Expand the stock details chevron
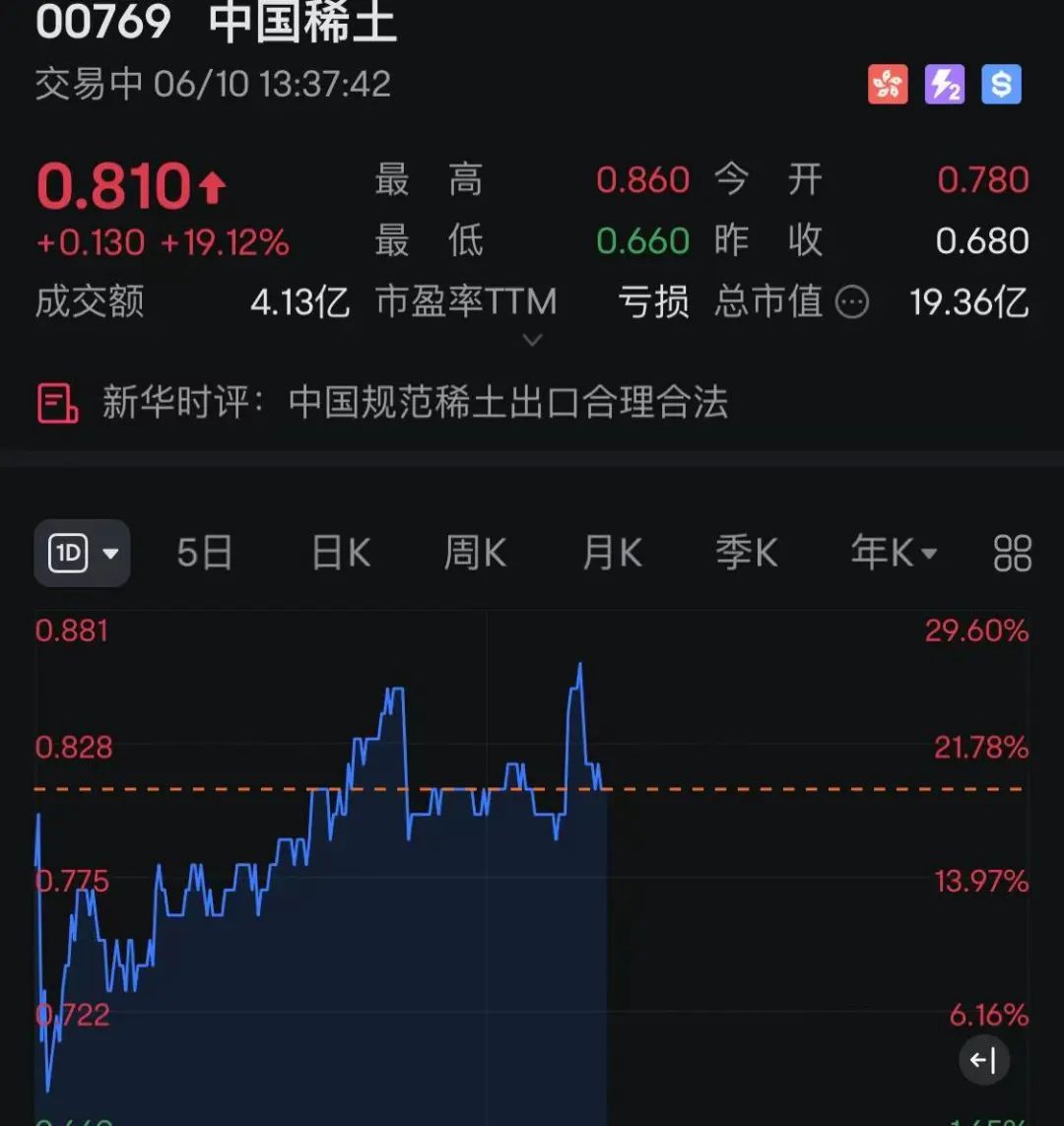The width and height of the screenshot is (1064, 1126). point(532,340)
